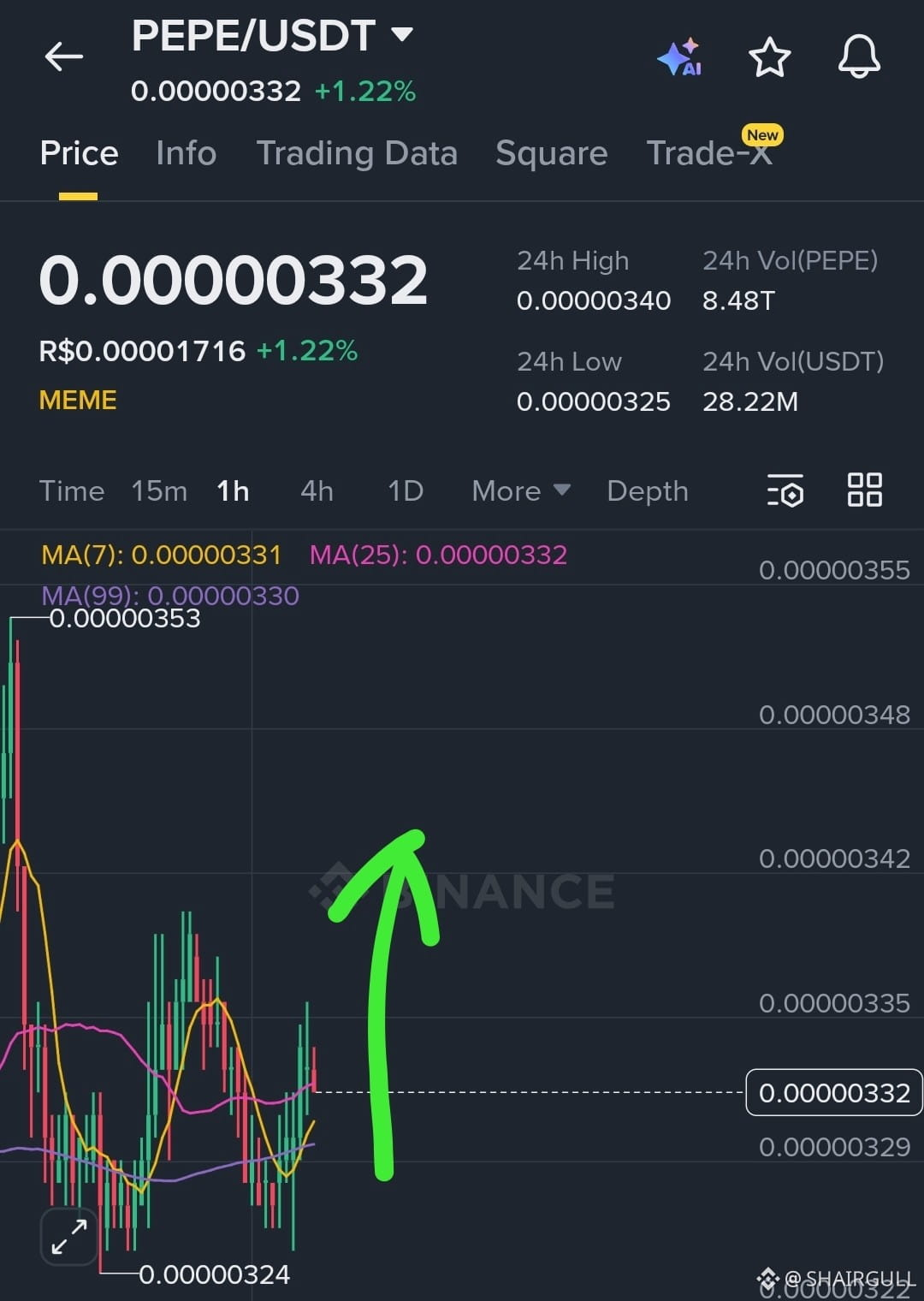Switch to the Depth chart view
This screenshot has height=1301, width=924.
tap(647, 491)
